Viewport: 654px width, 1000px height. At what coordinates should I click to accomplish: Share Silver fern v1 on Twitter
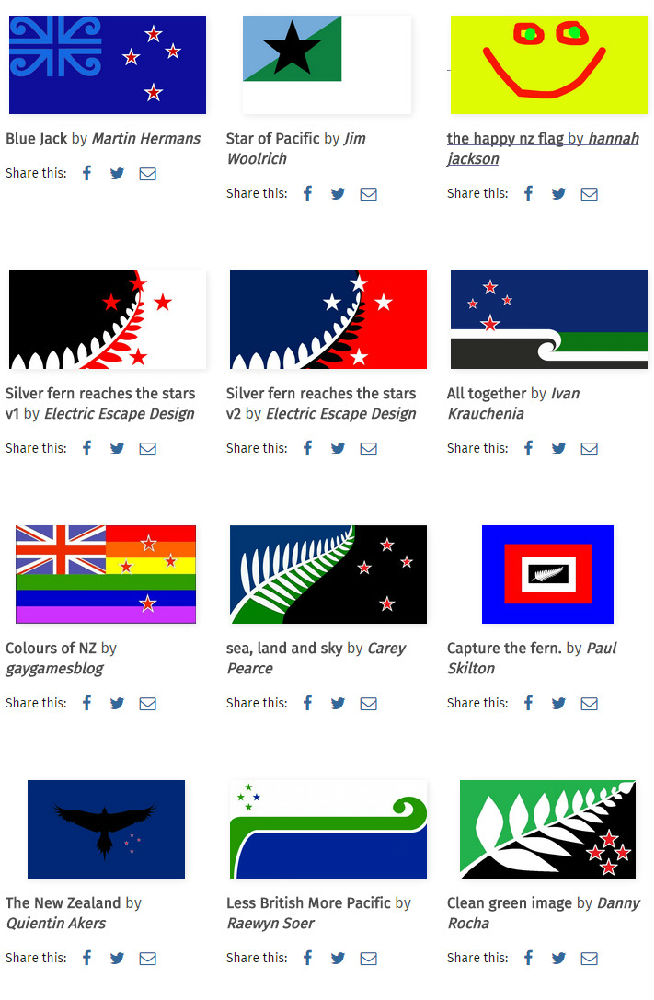tap(117, 449)
